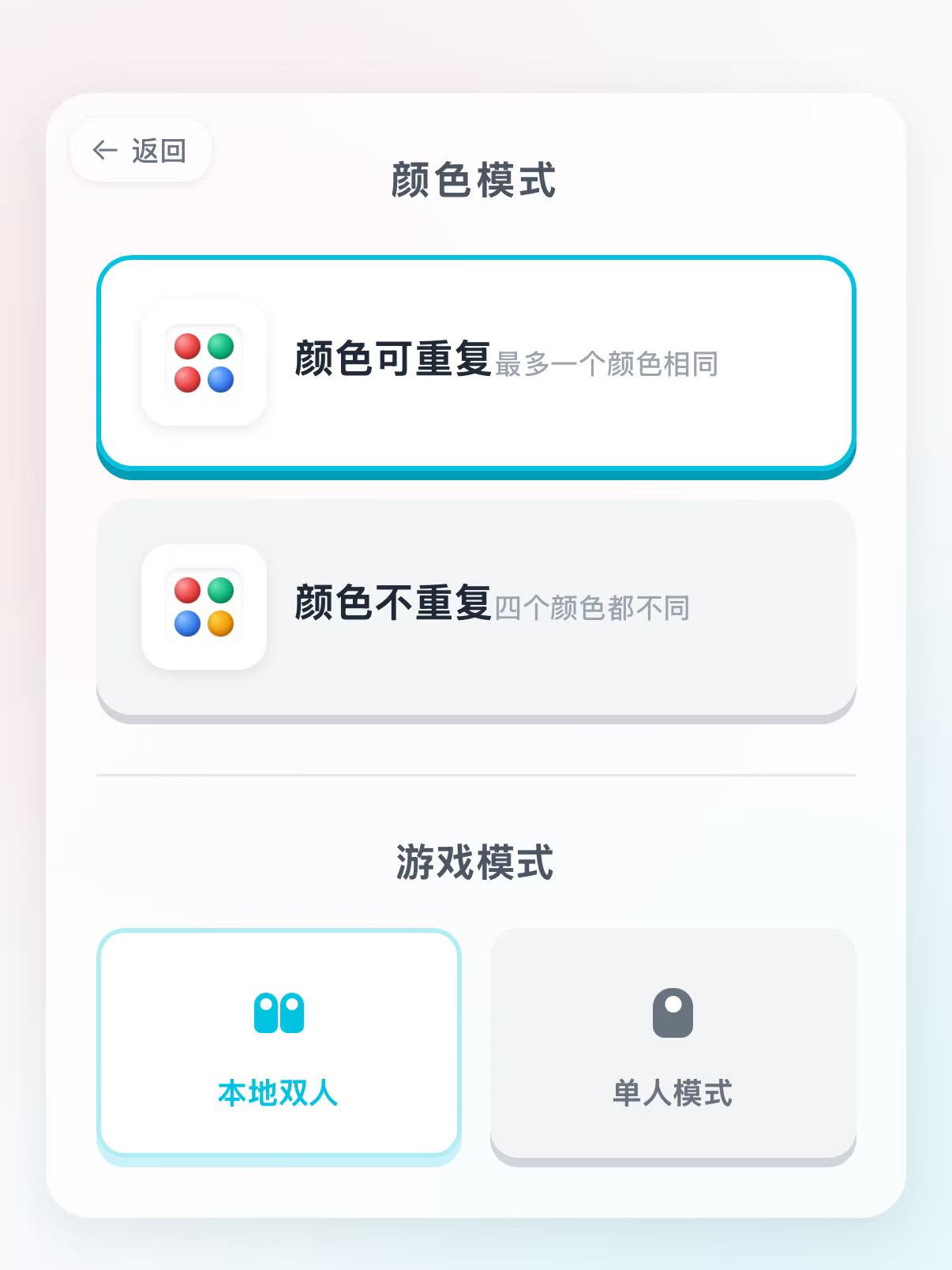Select the 颜色可重复 color mode
The width and height of the screenshot is (952, 1270).
[x=475, y=363]
